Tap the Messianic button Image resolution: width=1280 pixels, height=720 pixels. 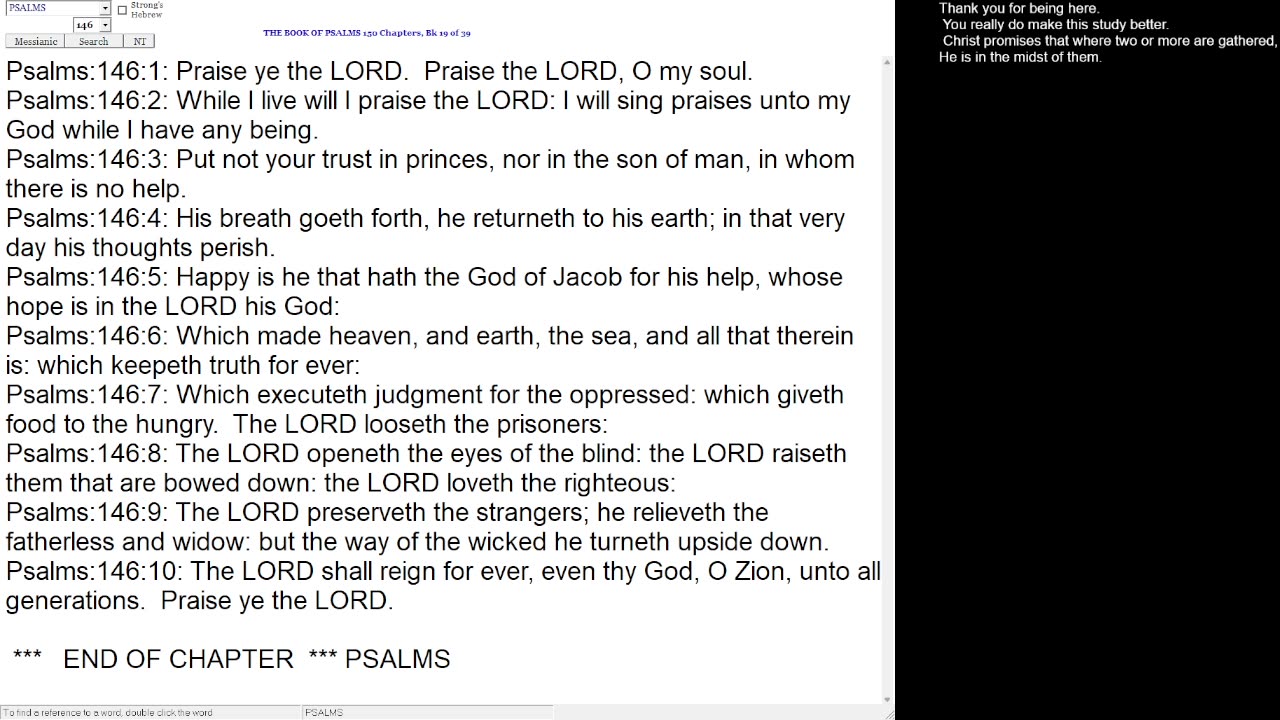coord(35,42)
